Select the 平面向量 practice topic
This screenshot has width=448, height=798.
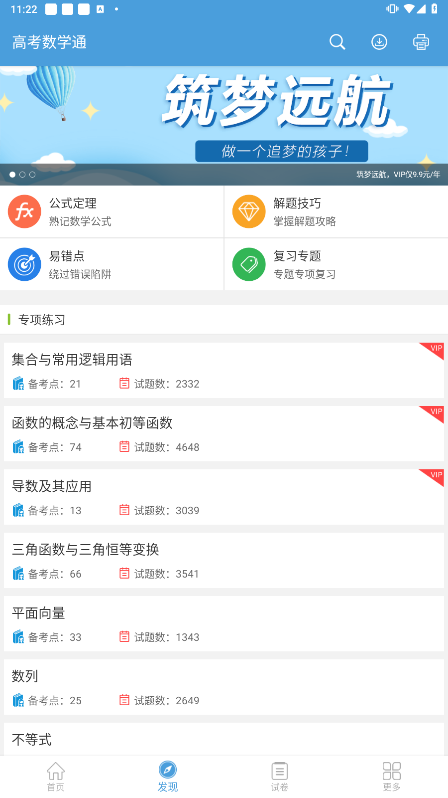point(224,623)
